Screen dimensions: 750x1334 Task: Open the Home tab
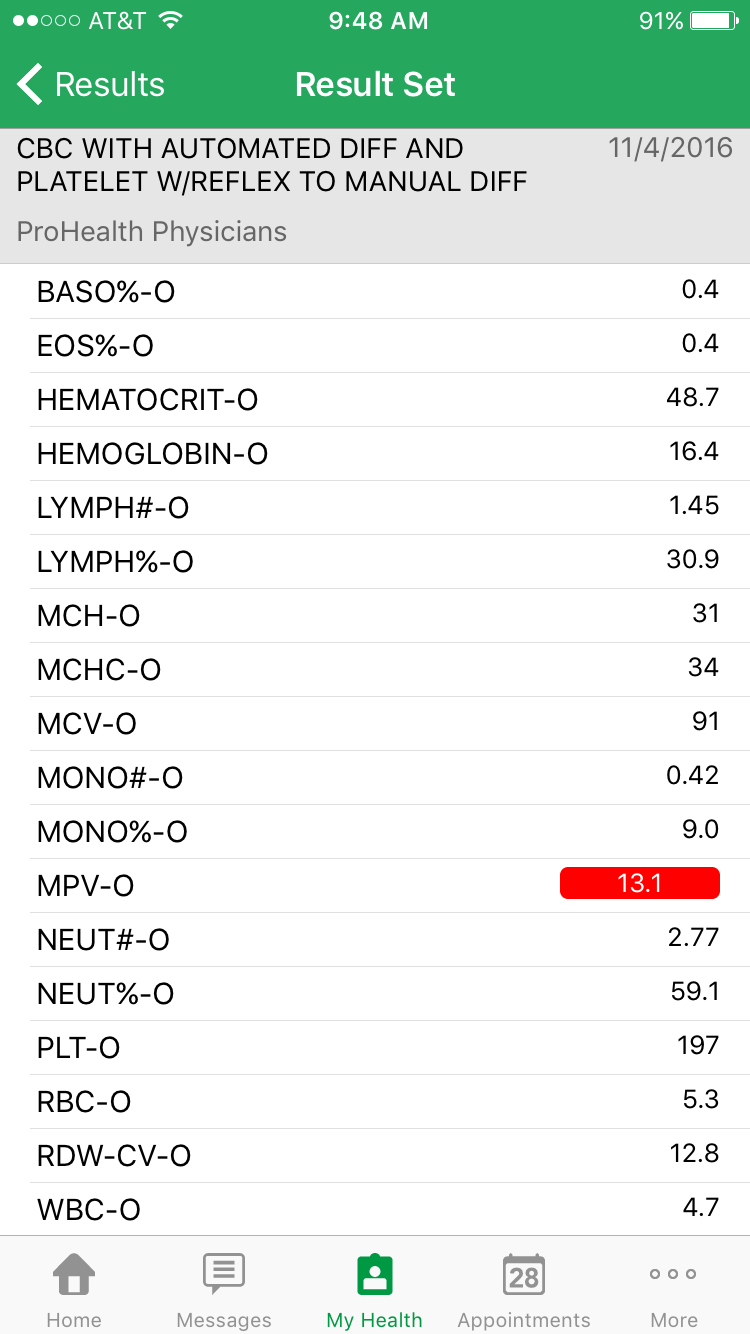[x=74, y=1290]
